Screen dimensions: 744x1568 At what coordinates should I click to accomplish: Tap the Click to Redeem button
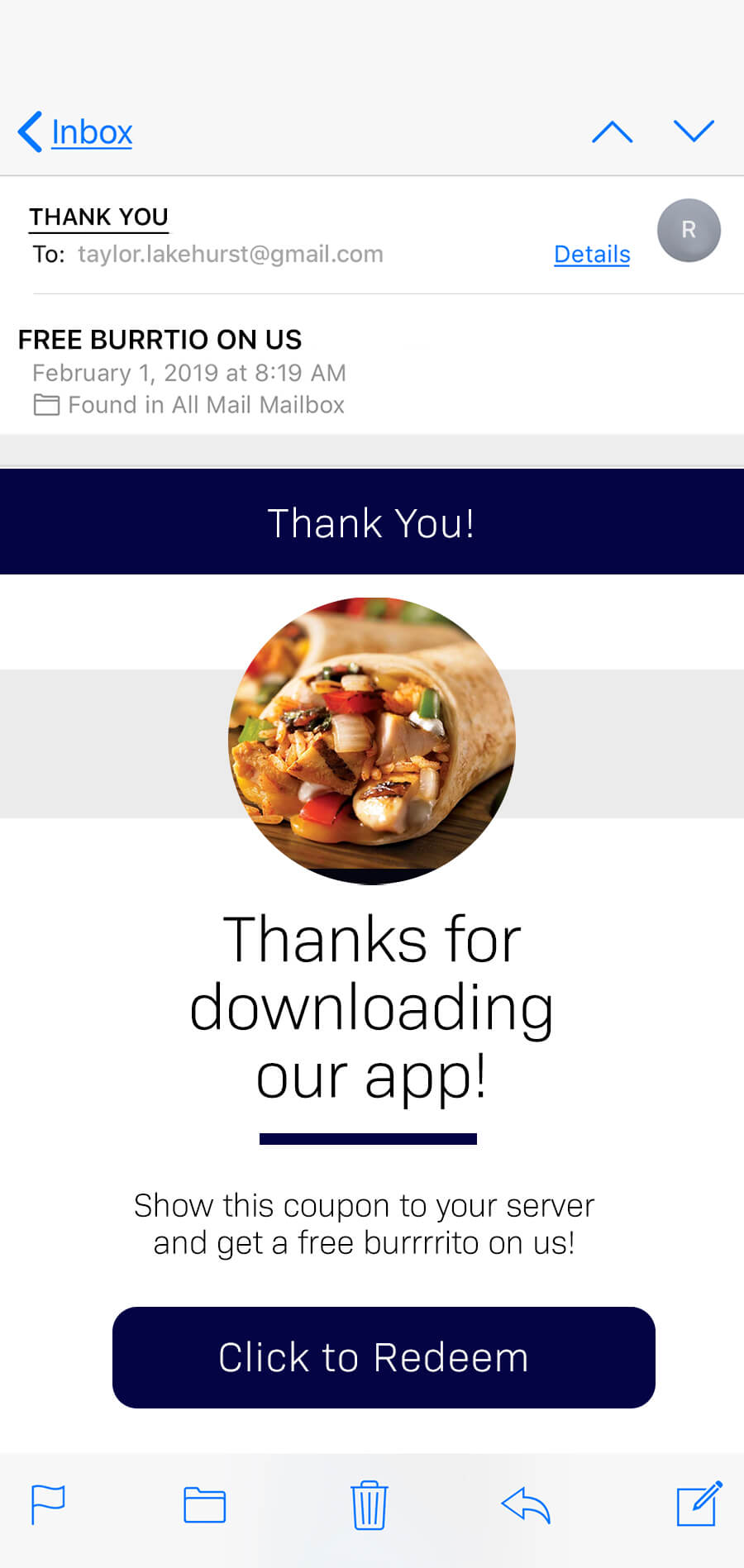384,1357
